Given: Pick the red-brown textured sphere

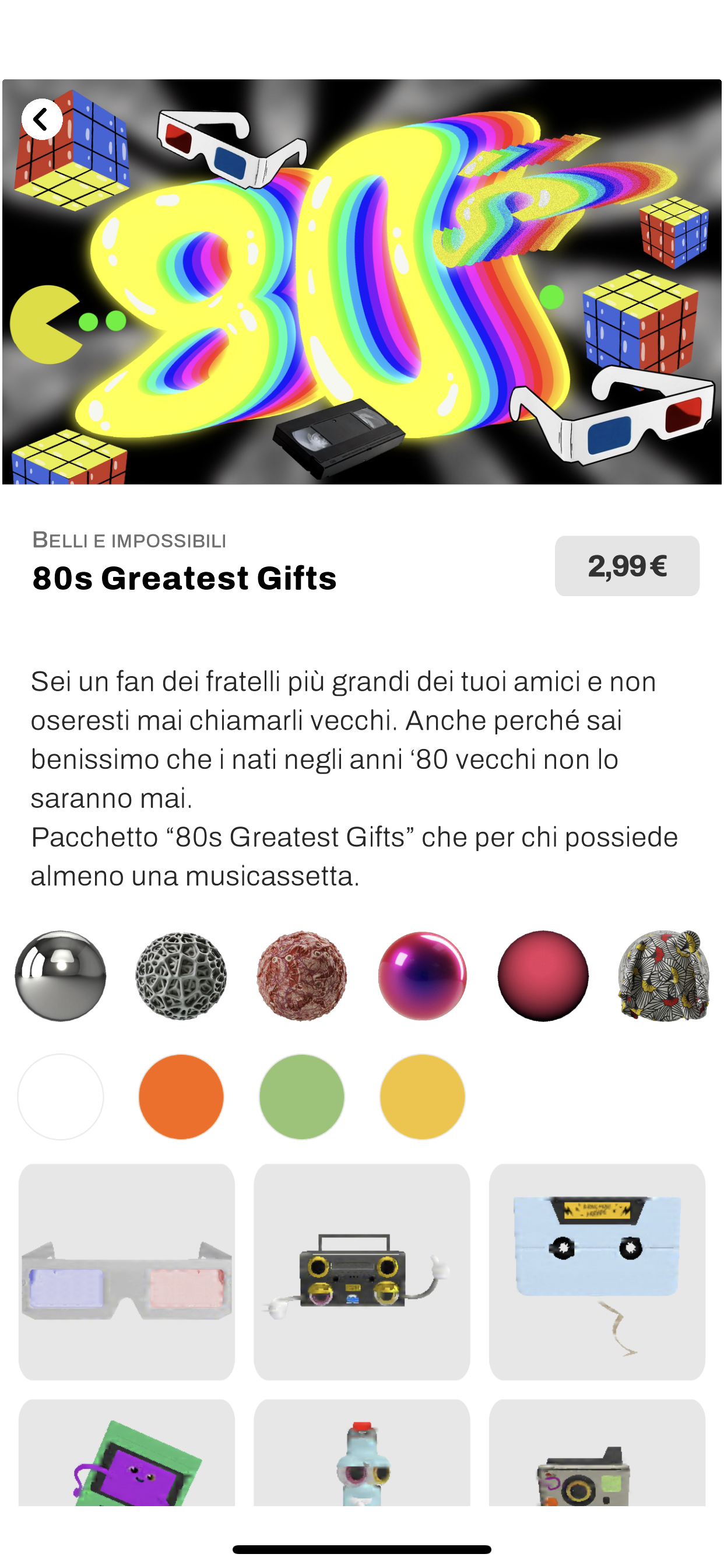Looking at the screenshot, I should [x=302, y=976].
